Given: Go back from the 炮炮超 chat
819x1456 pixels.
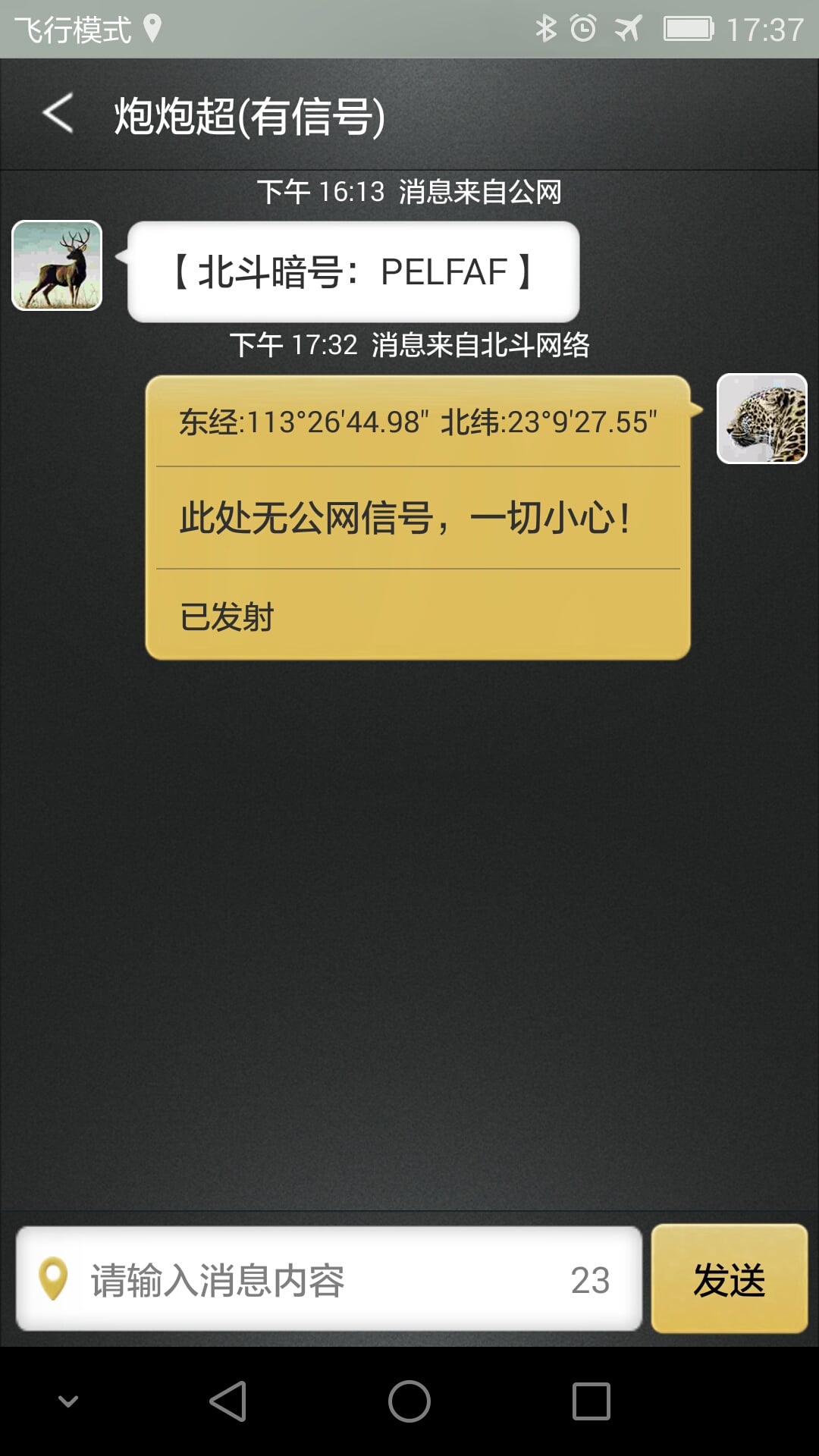Looking at the screenshot, I should click(x=58, y=114).
